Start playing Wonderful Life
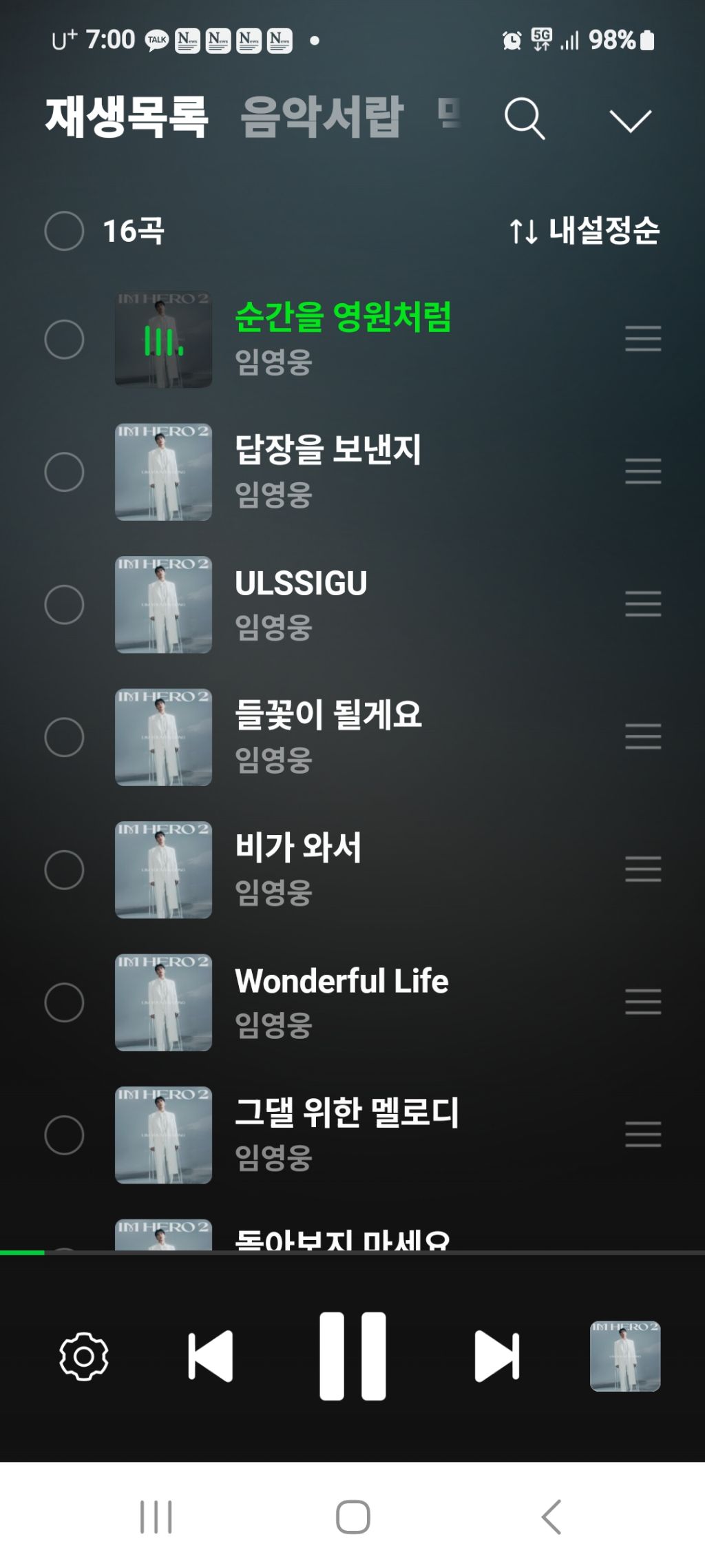The height and width of the screenshot is (1568, 705). pyautogui.click(x=341, y=981)
